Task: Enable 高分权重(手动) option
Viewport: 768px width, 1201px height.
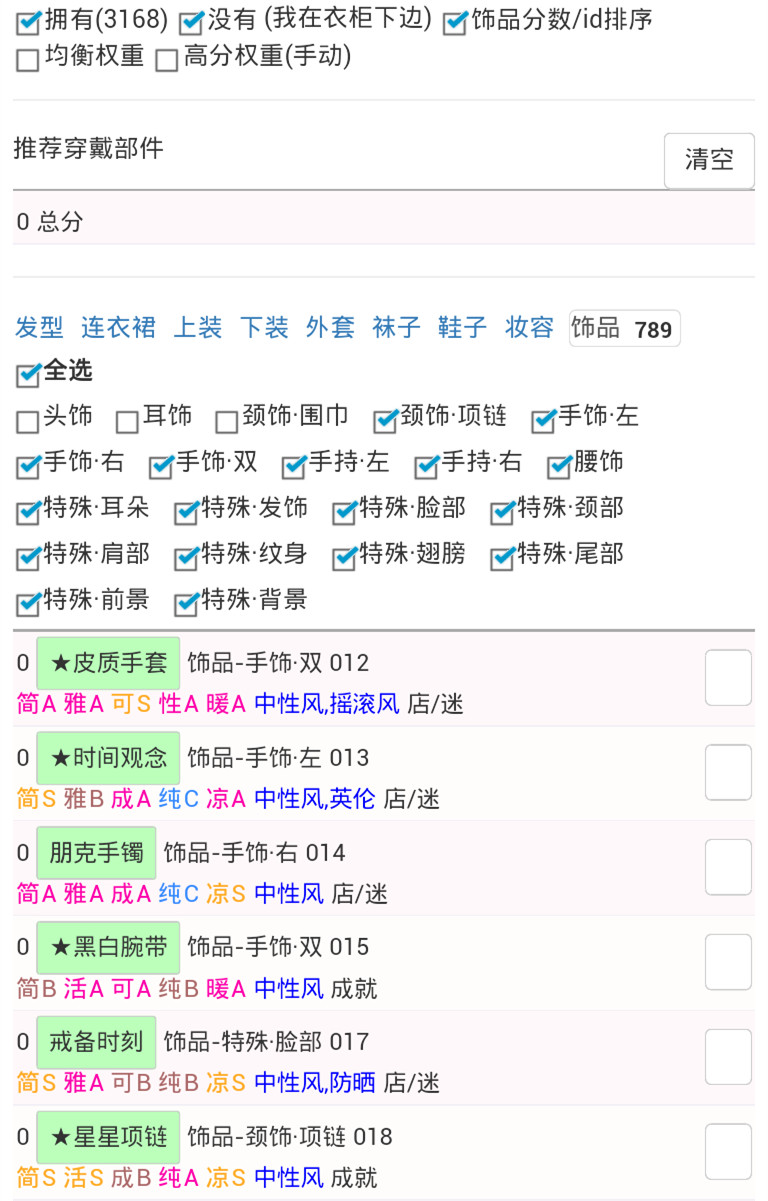Action: [x=167, y=60]
